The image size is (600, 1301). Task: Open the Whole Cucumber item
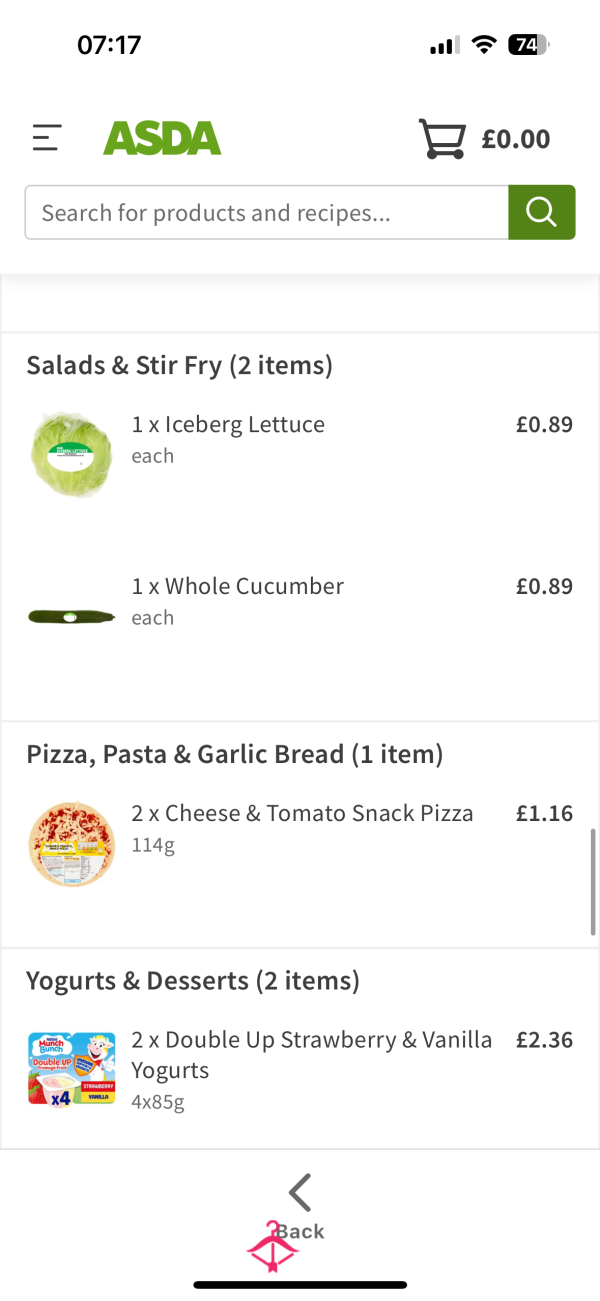pyautogui.click(x=238, y=586)
